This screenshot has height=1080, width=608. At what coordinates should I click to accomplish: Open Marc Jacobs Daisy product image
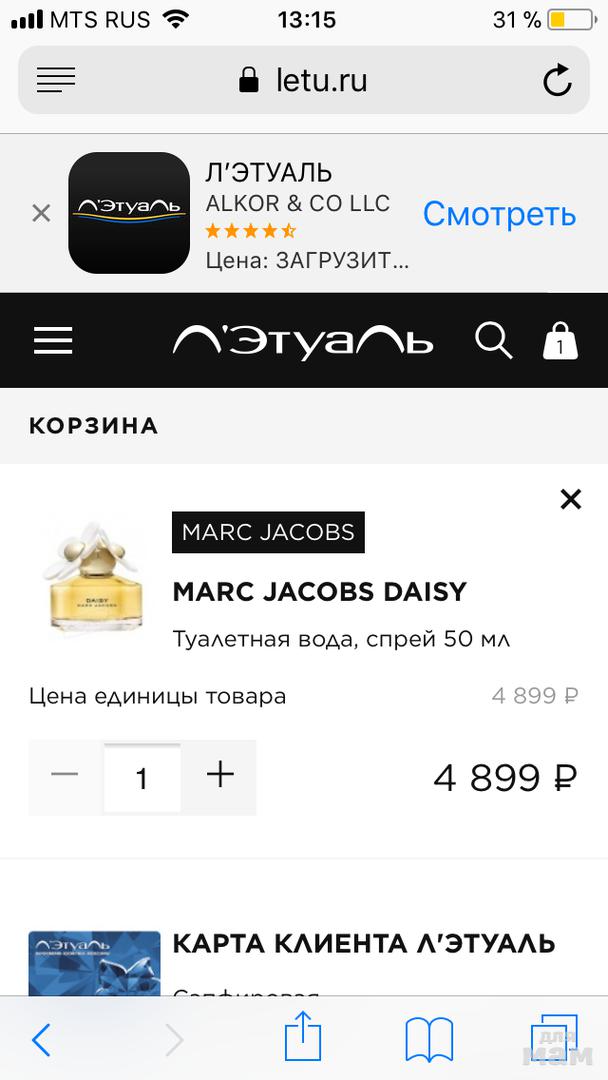click(x=92, y=577)
